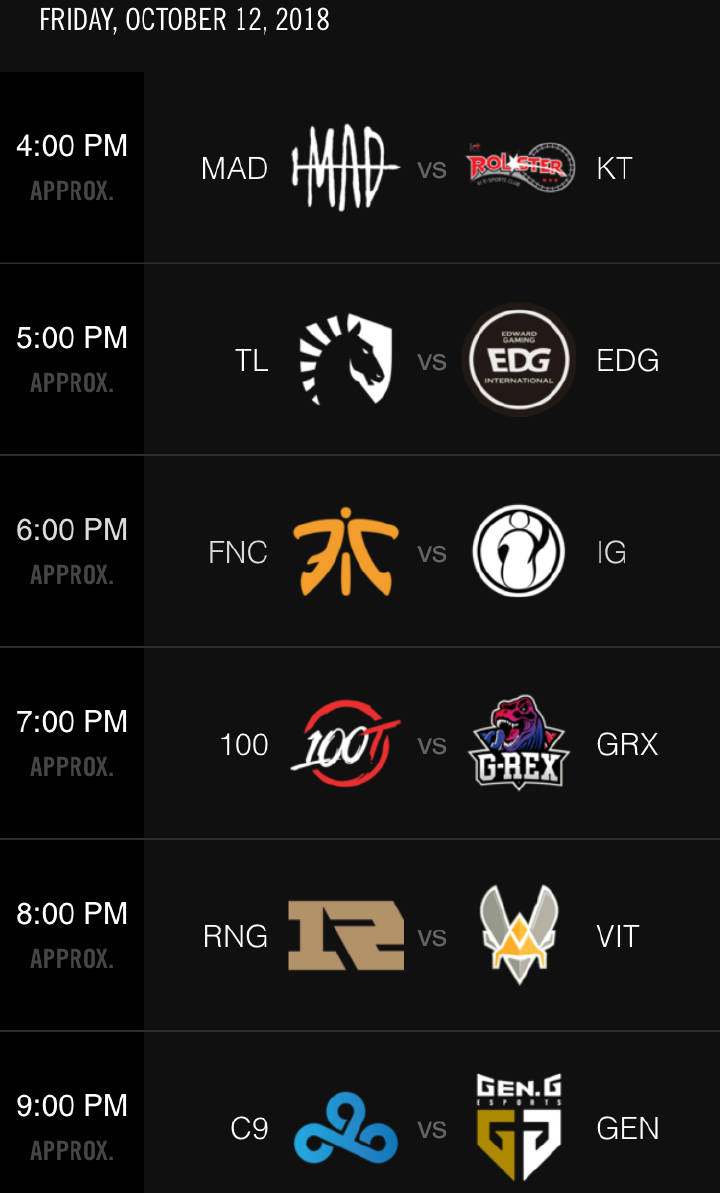The height and width of the screenshot is (1193, 720).
Task: Open the RNG vs VIT match
Action: (431, 936)
